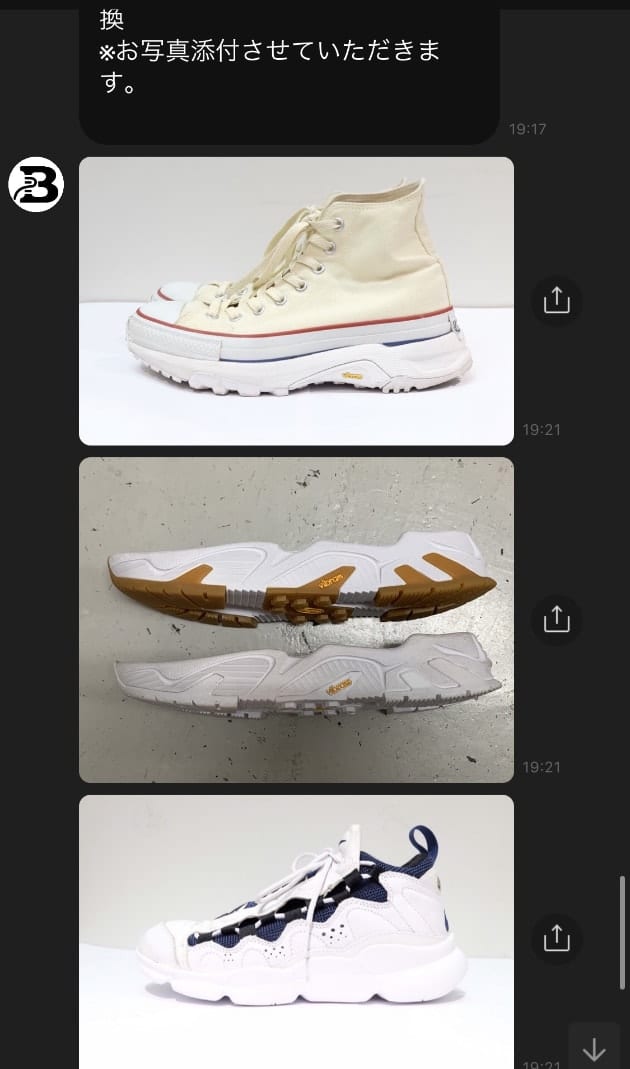
Task: Share the Vibram soles photo
Action: [x=556, y=619]
